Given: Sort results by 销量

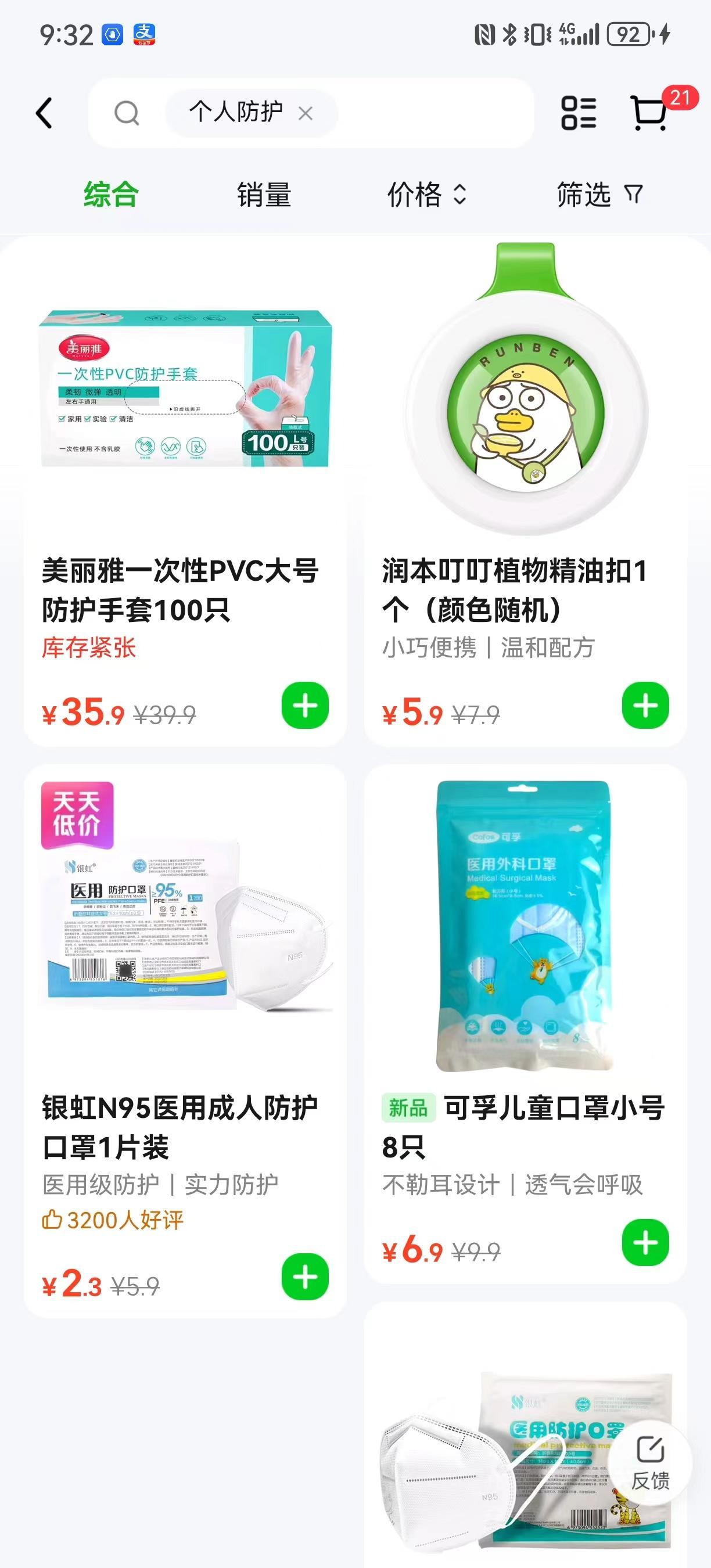Looking at the screenshot, I should point(264,195).
